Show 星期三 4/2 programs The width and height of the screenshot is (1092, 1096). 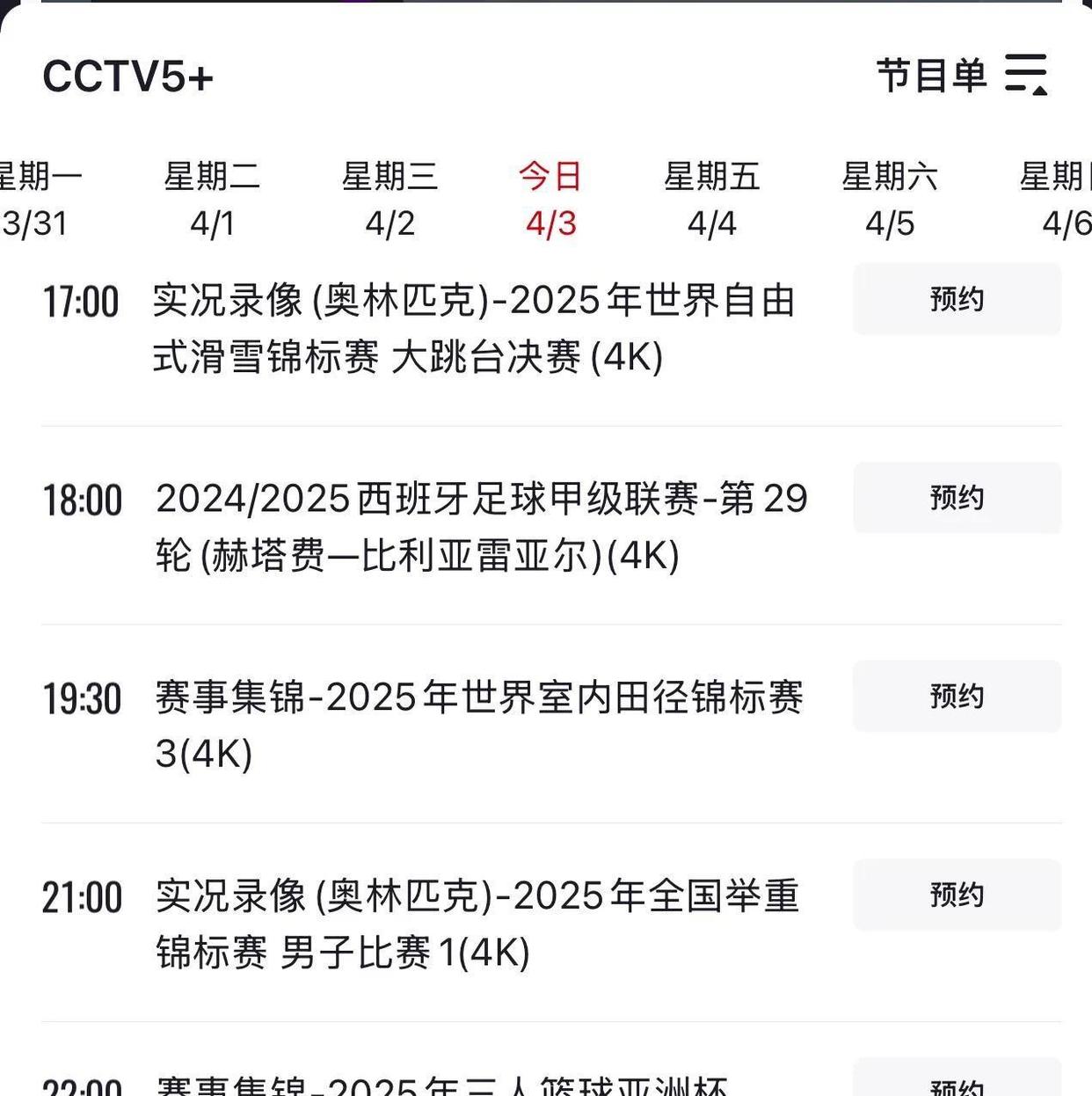pos(389,200)
